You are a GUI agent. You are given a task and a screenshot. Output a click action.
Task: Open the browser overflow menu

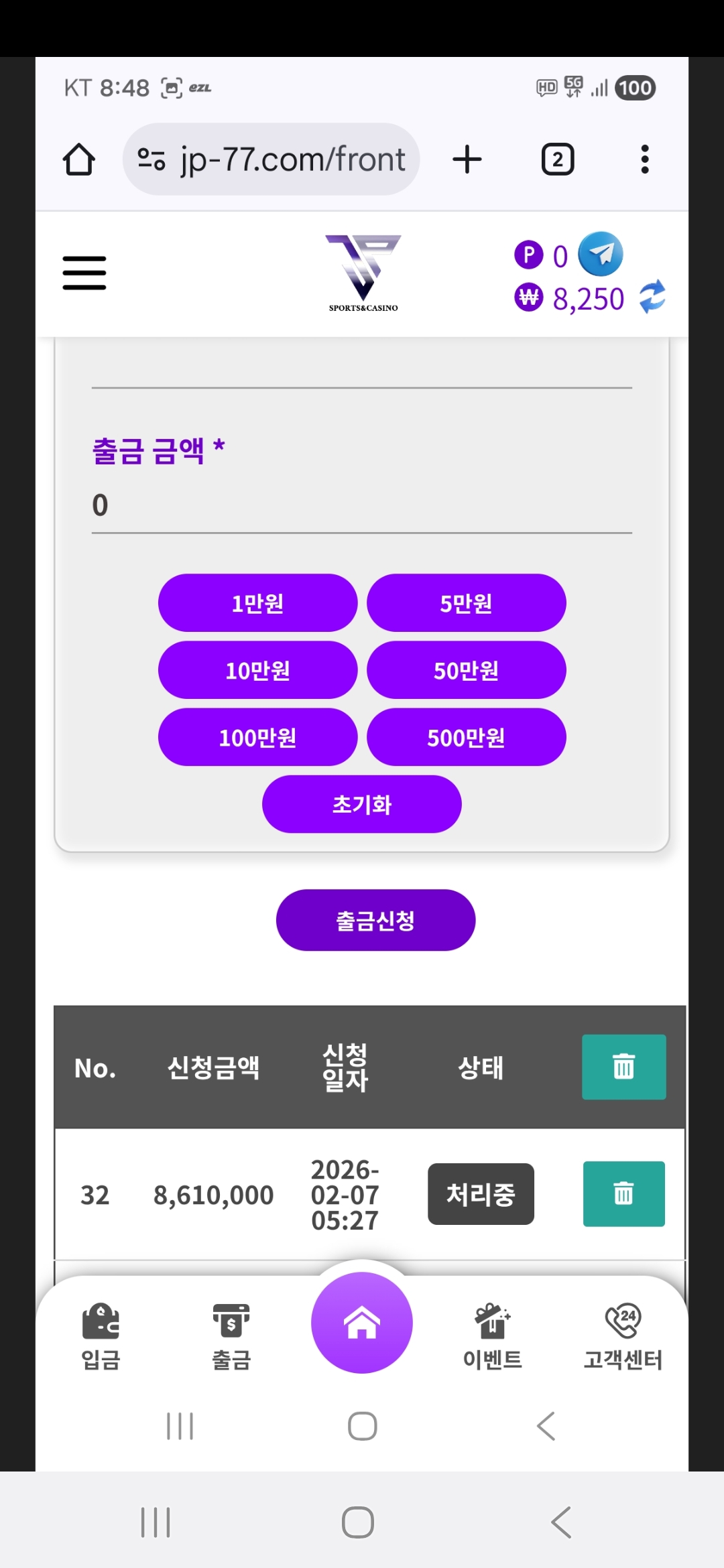pyautogui.click(x=644, y=159)
